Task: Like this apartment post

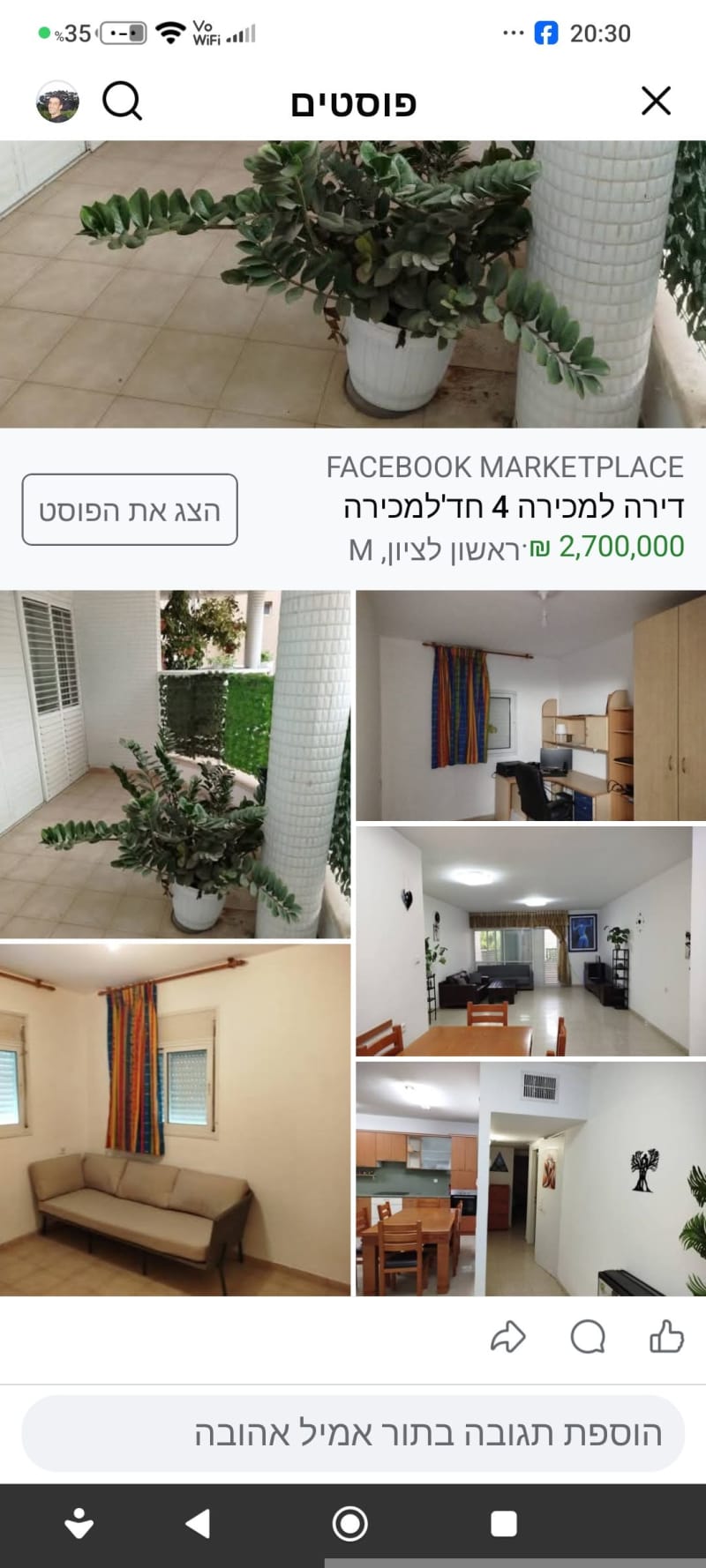Action: pyautogui.click(x=666, y=1337)
